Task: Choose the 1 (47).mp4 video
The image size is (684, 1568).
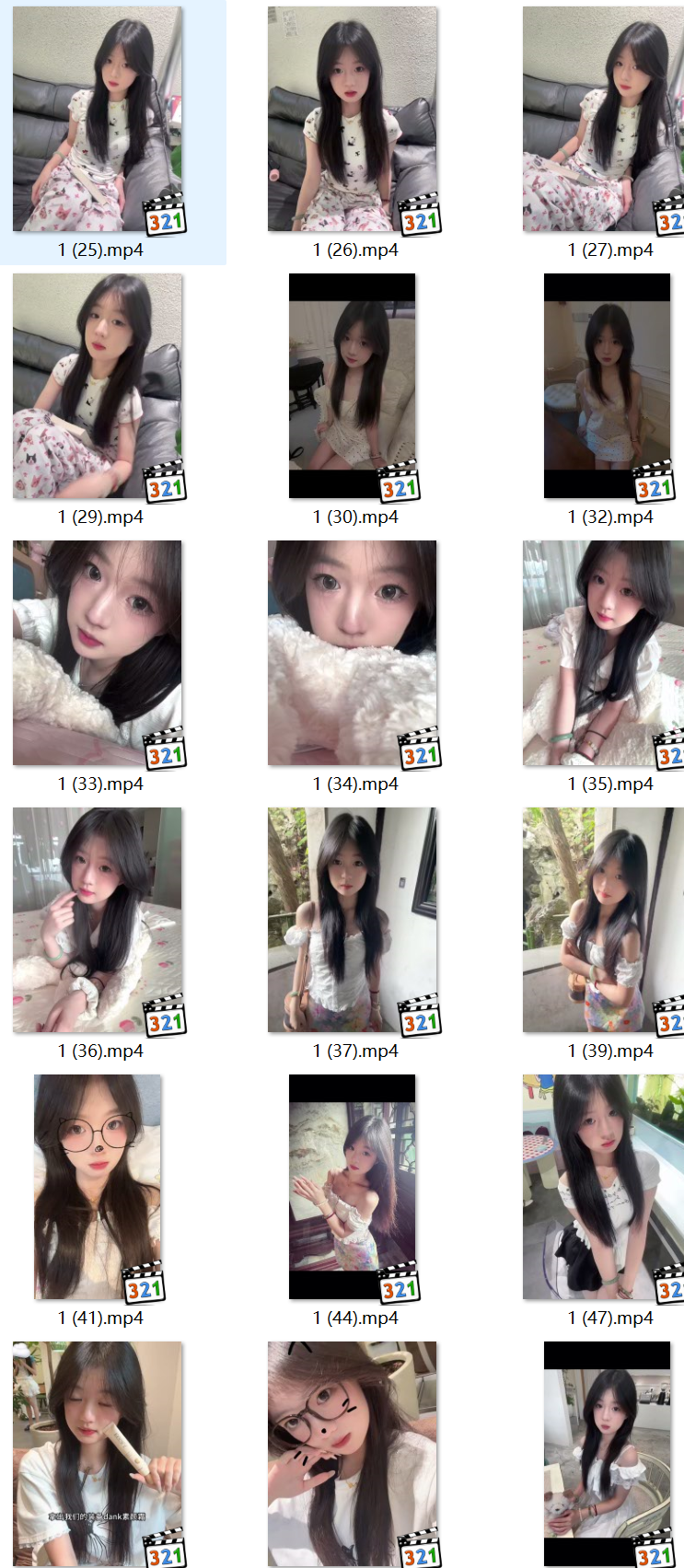Action: [605, 1188]
